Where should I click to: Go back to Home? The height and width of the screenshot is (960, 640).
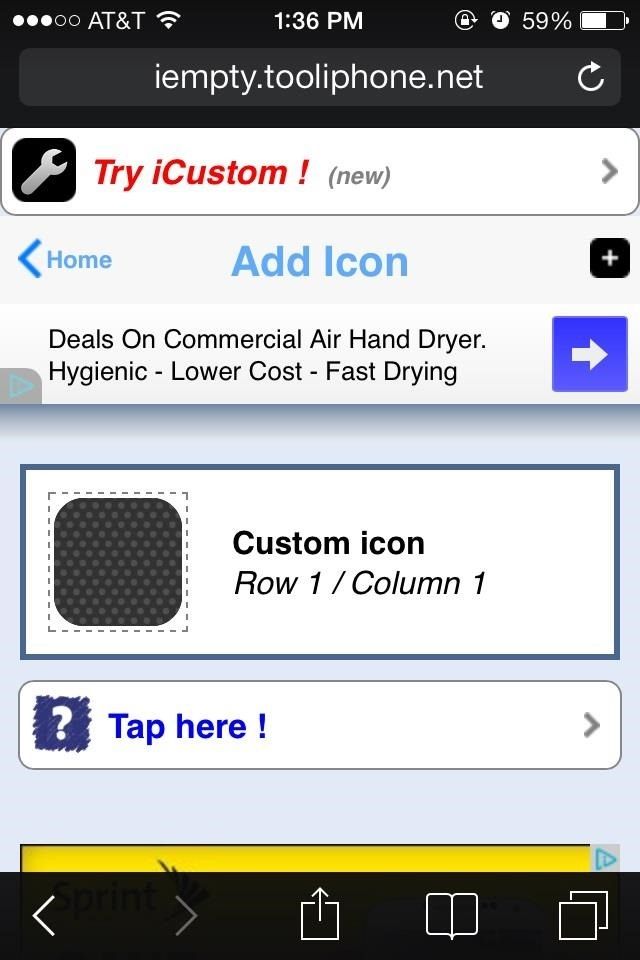pos(66,260)
